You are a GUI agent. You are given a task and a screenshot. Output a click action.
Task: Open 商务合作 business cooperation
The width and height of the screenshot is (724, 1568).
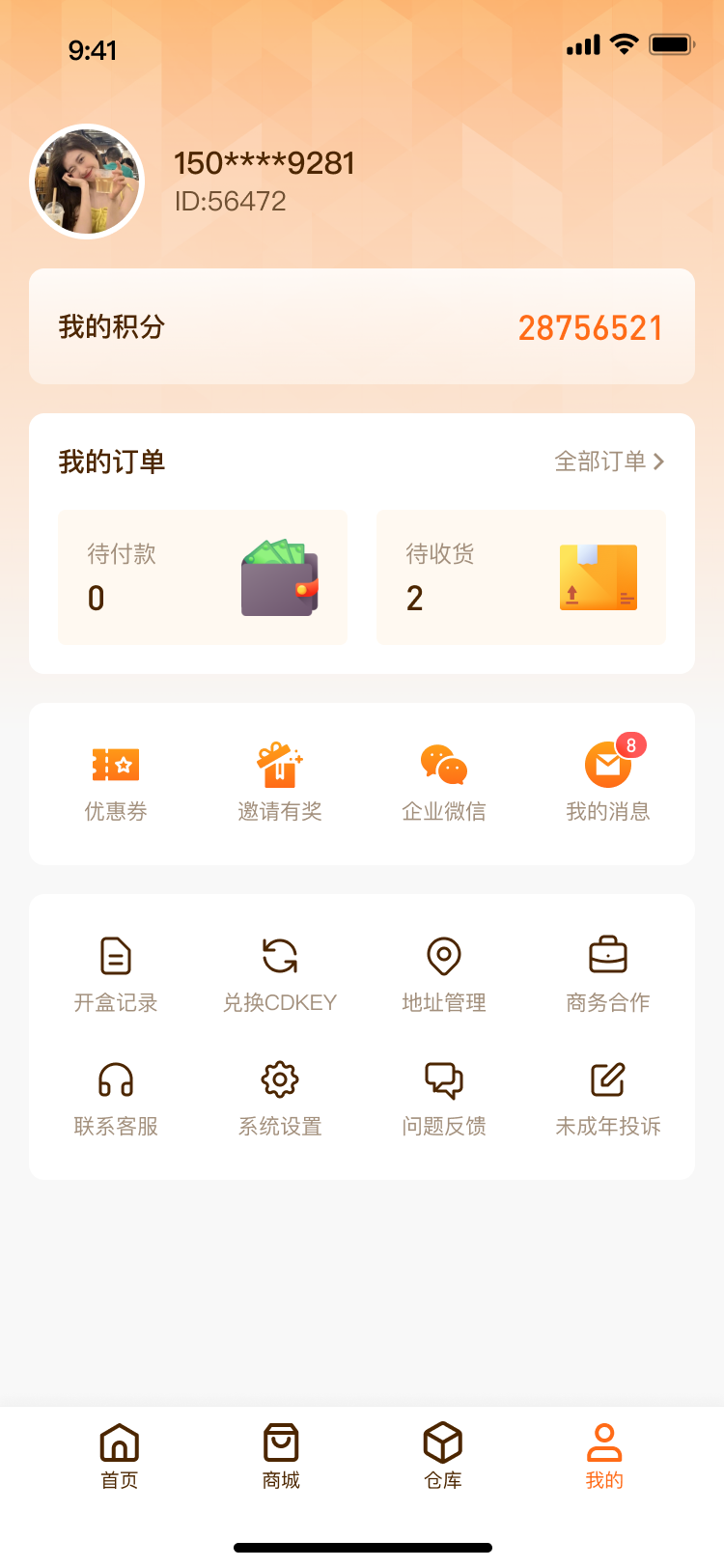coord(608,974)
